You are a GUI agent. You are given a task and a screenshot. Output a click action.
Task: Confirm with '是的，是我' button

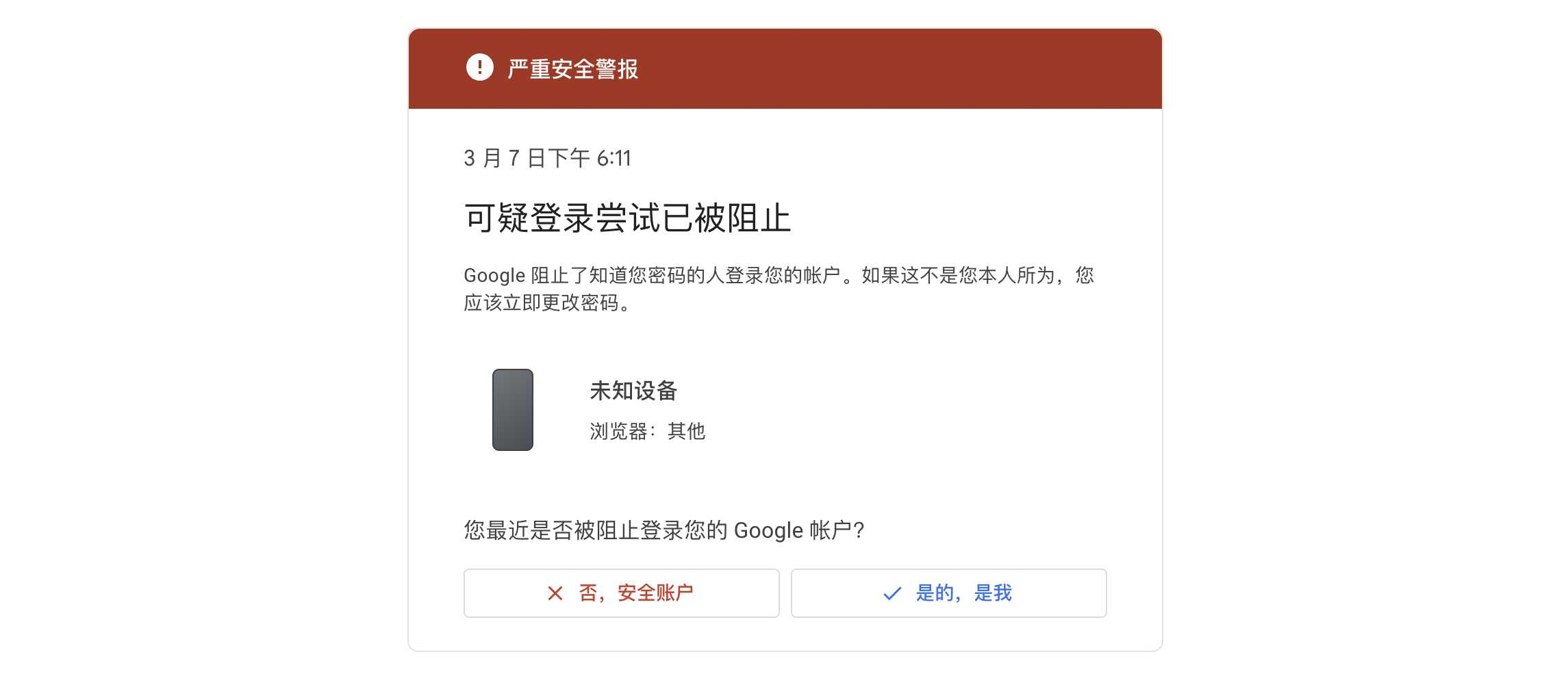948,593
